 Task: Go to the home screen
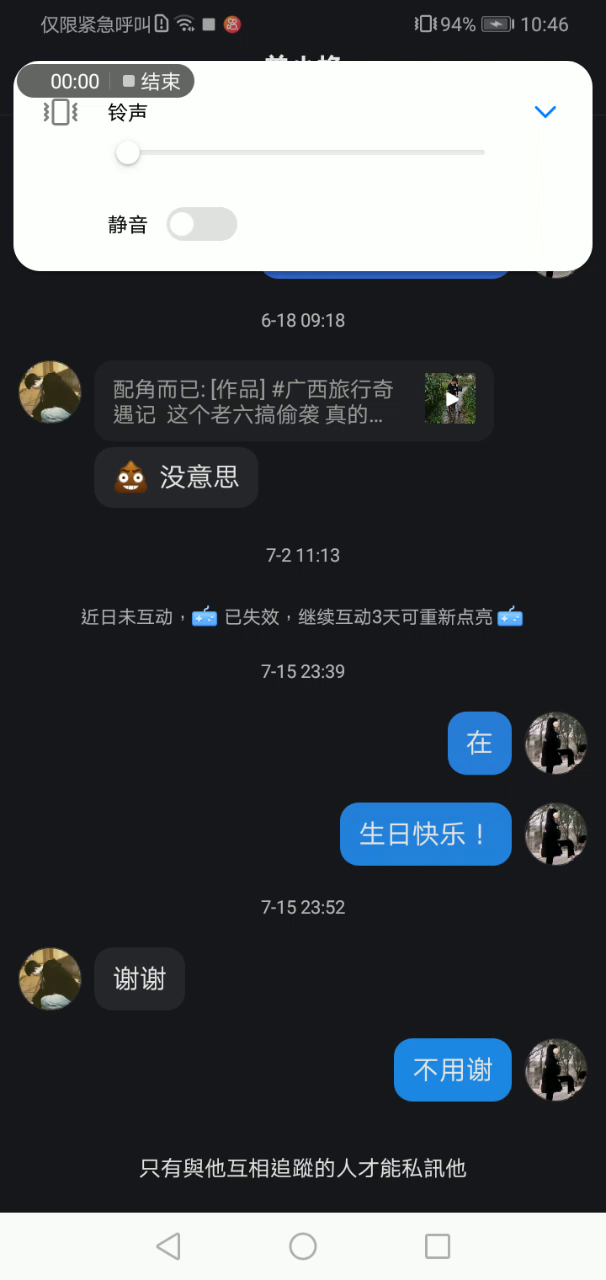pyautogui.click(x=303, y=1246)
